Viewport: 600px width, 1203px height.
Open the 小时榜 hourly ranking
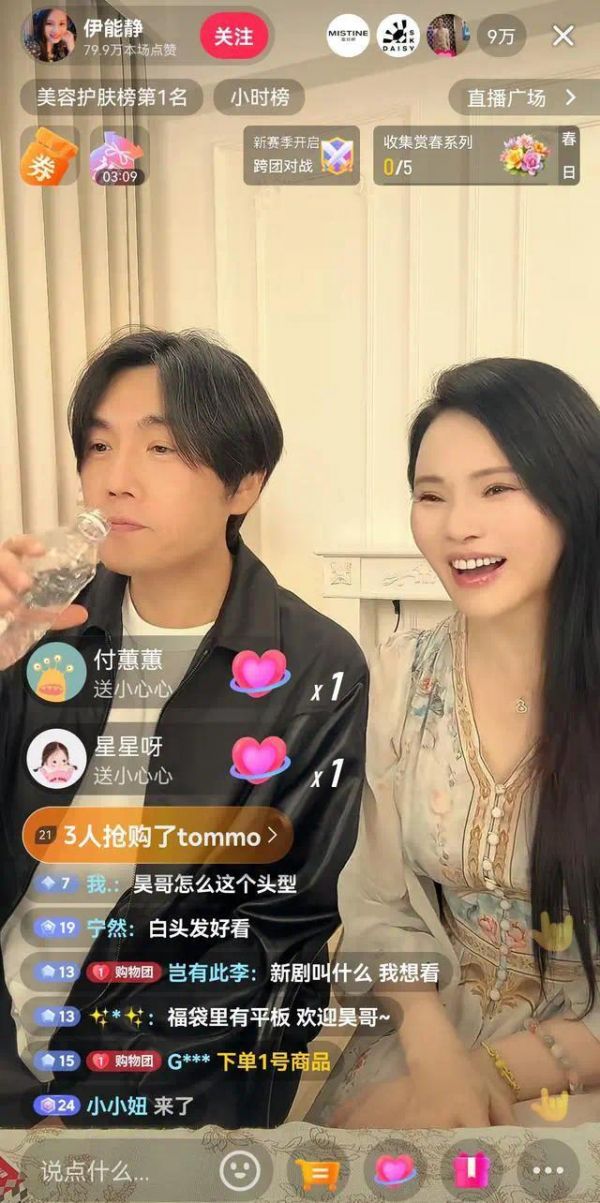[x=260, y=98]
